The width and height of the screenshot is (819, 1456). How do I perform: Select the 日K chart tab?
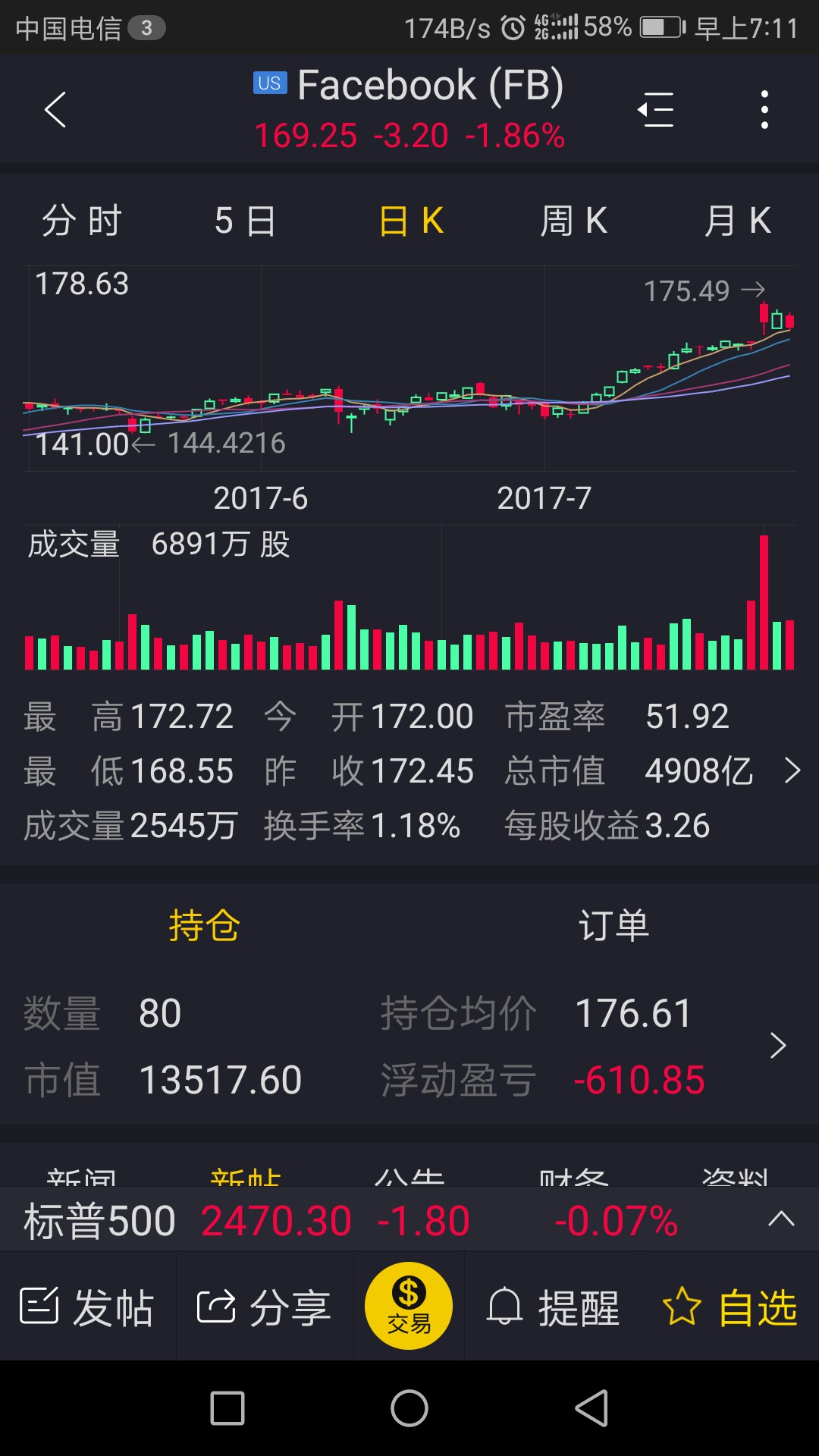pos(411,221)
